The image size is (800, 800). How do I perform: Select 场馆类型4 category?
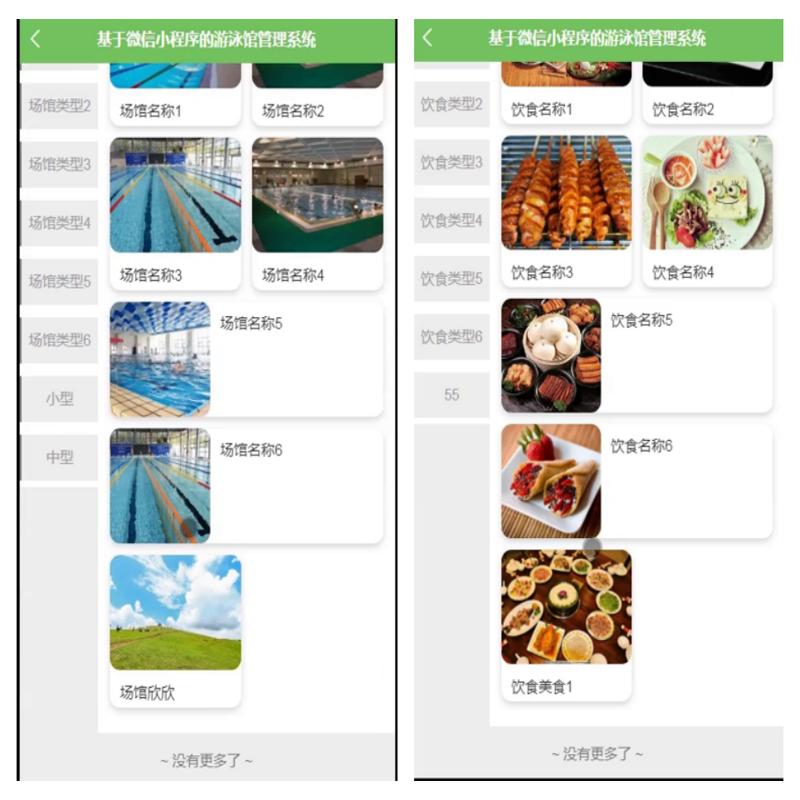click(59, 222)
